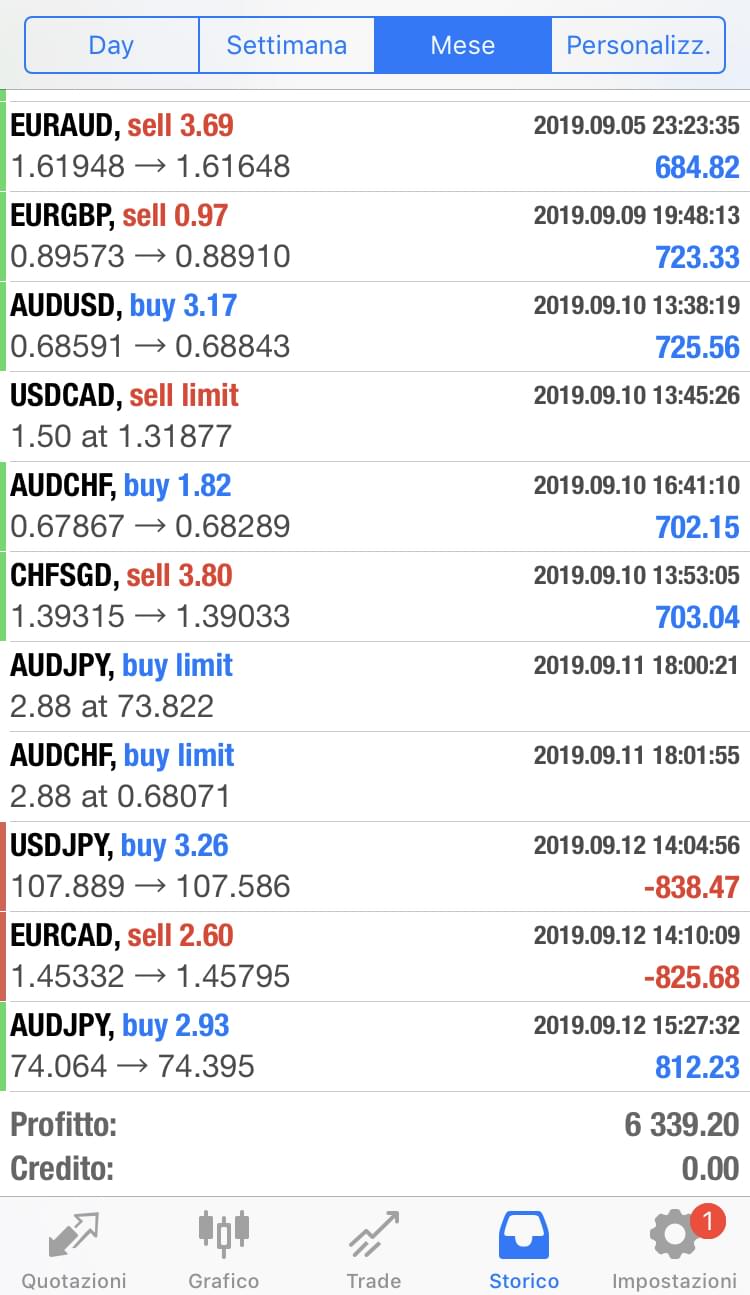Open the Quotazioni tab
Image resolution: width=750 pixels, height=1295 pixels.
coord(75,1249)
